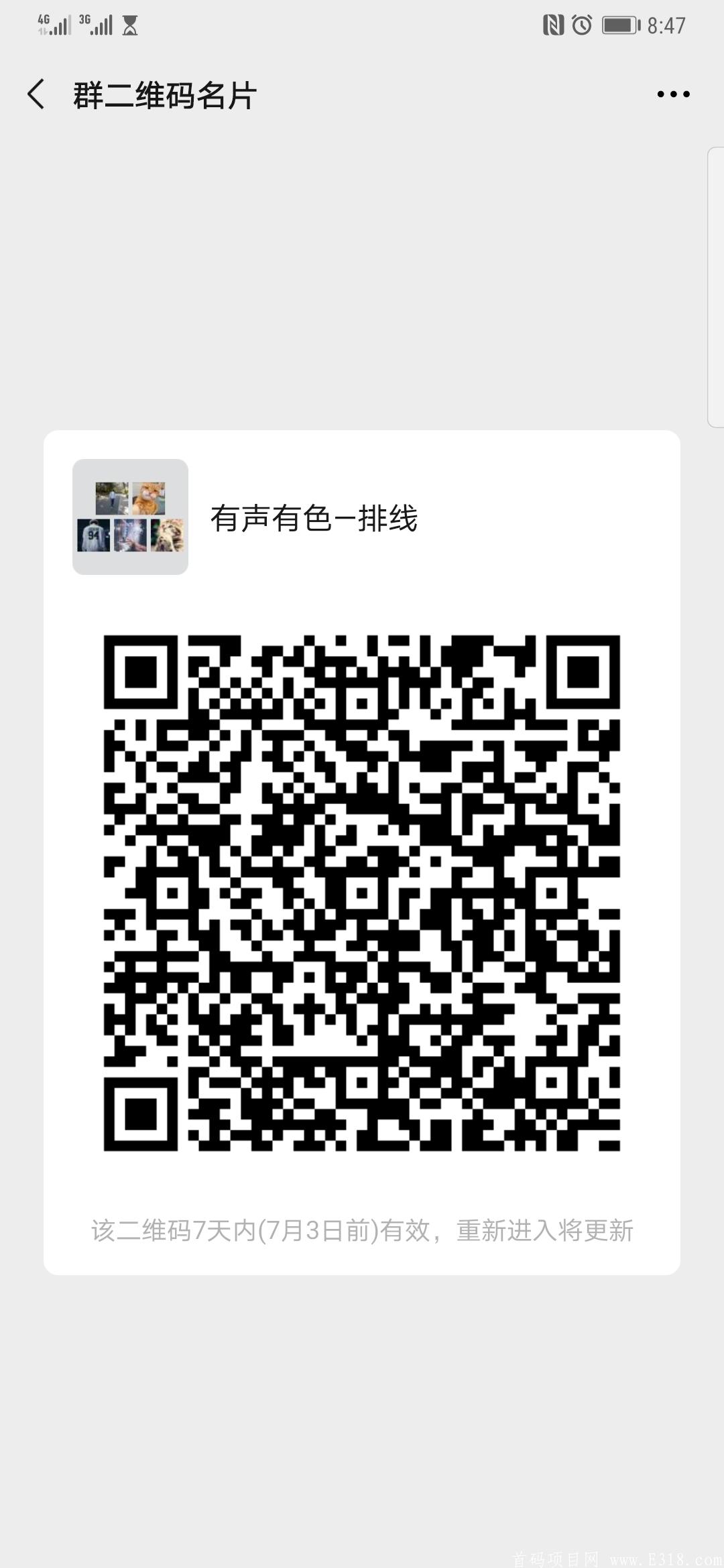Tap the tiger photo in avatar collage

[168, 535]
